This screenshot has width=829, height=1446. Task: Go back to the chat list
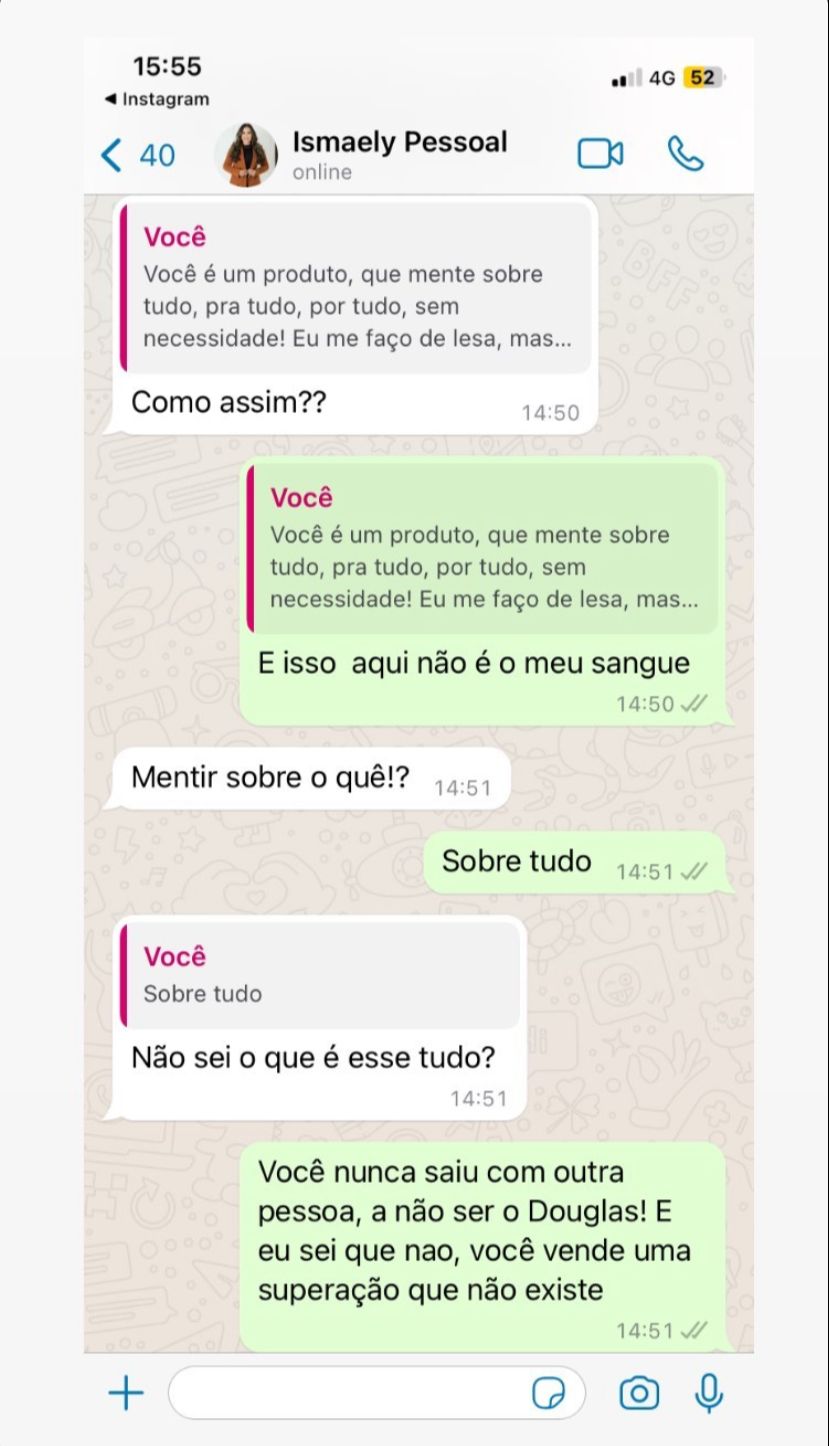tap(137, 155)
